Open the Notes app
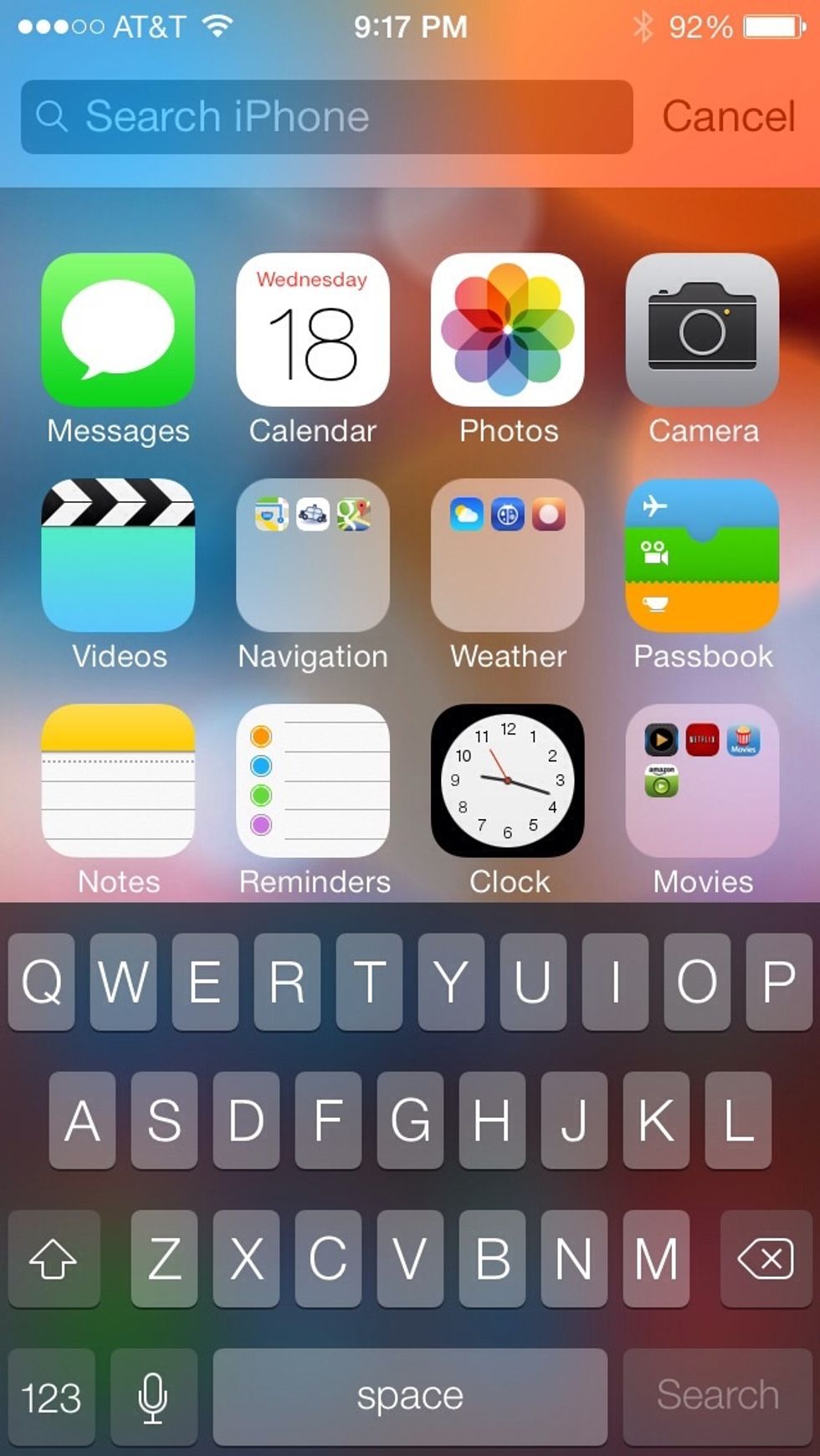This screenshot has width=820, height=1456. [x=117, y=780]
